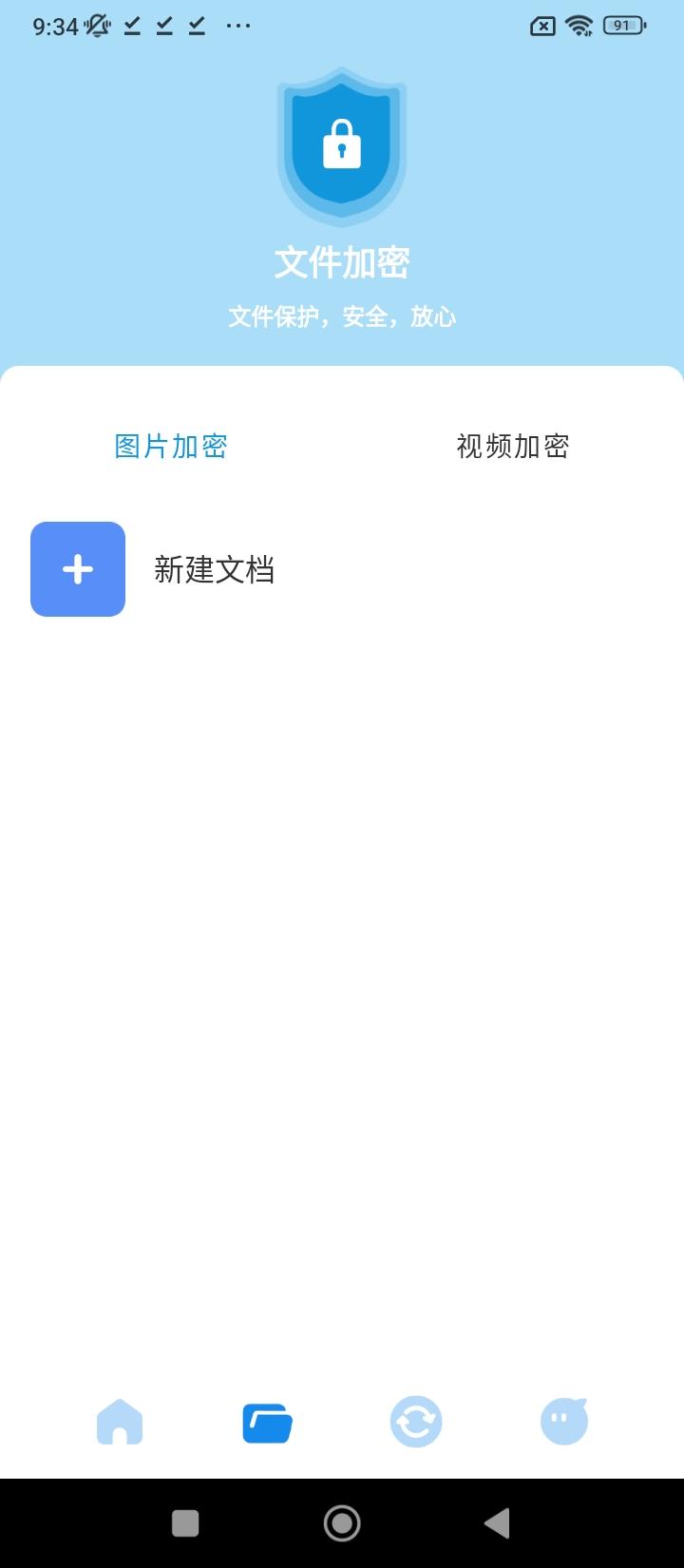Screen dimensions: 684x1568
Task: Open the sync/refresh tab in bottom navigation
Action: 416,1421
